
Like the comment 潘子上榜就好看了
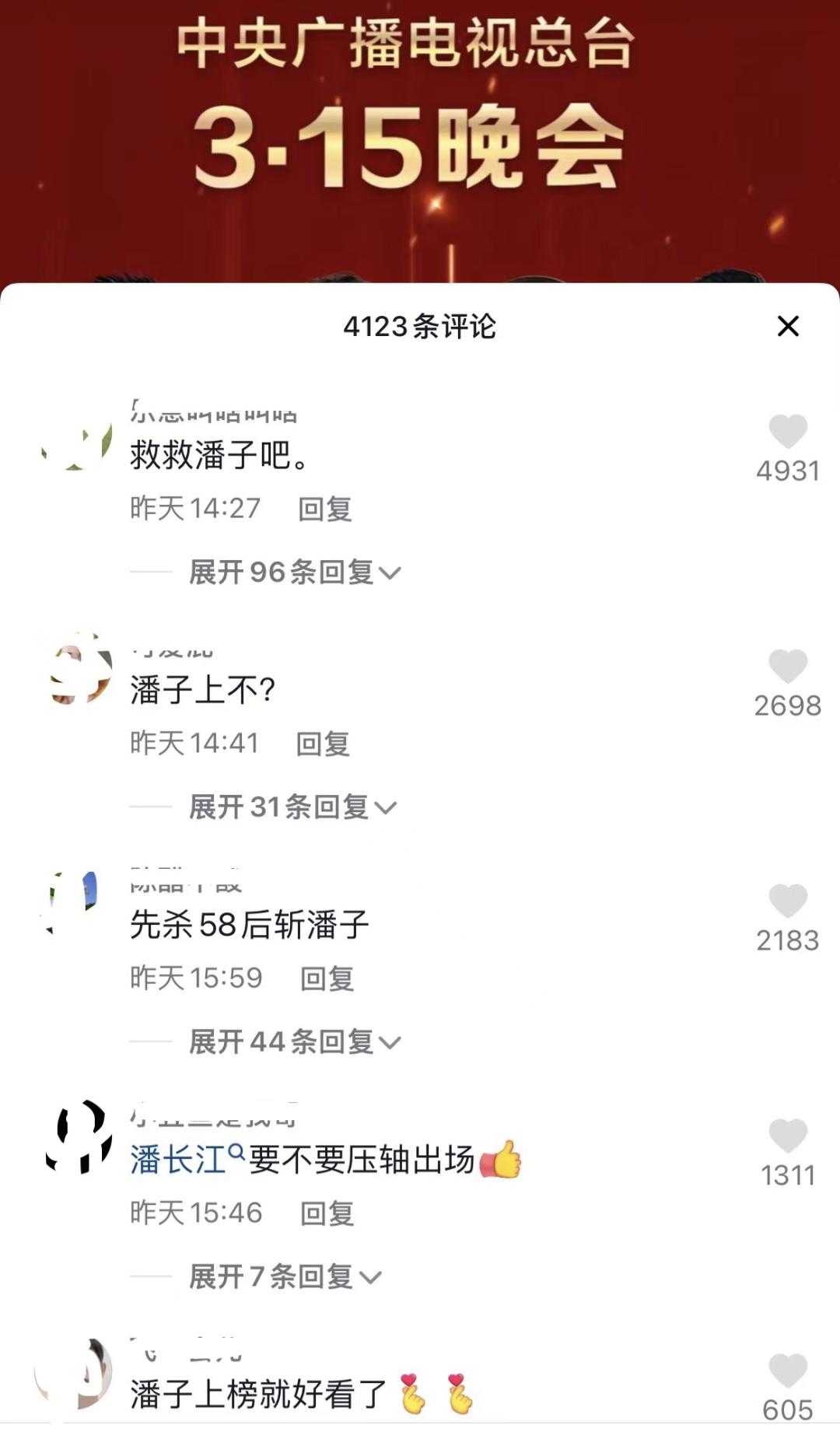pyautogui.click(x=787, y=1371)
